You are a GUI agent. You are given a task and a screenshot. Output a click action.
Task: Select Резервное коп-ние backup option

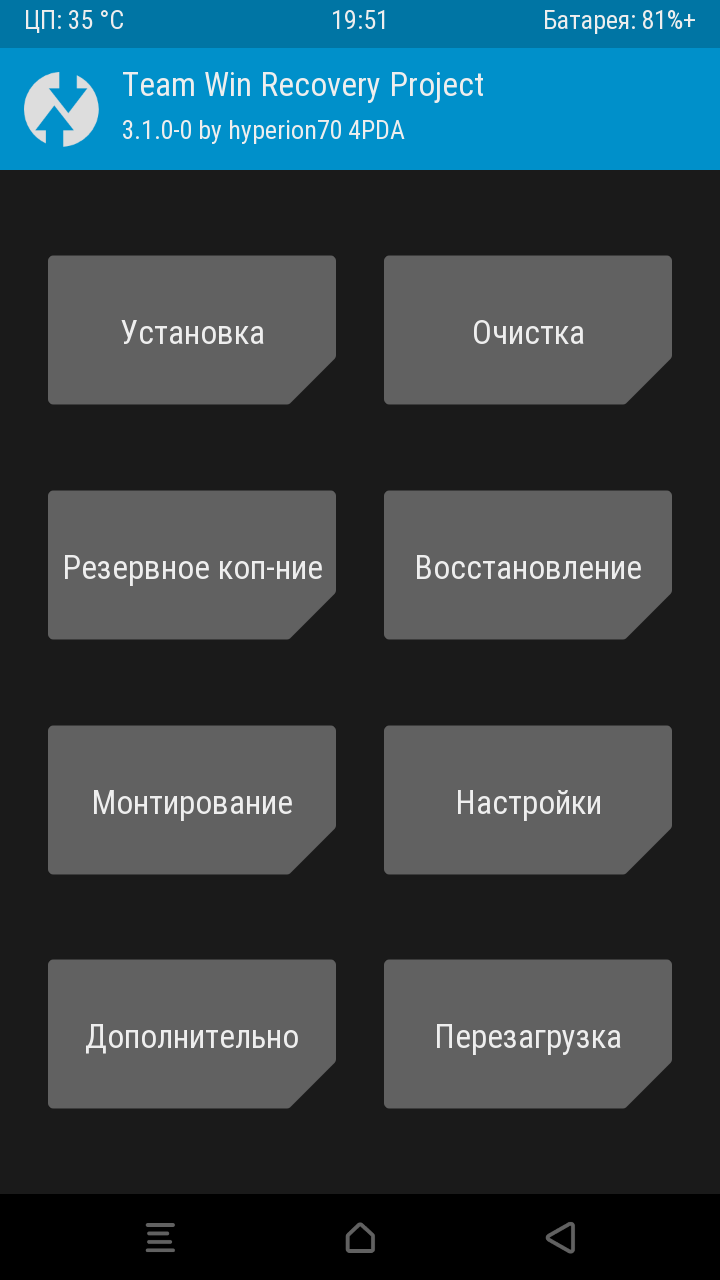192,565
